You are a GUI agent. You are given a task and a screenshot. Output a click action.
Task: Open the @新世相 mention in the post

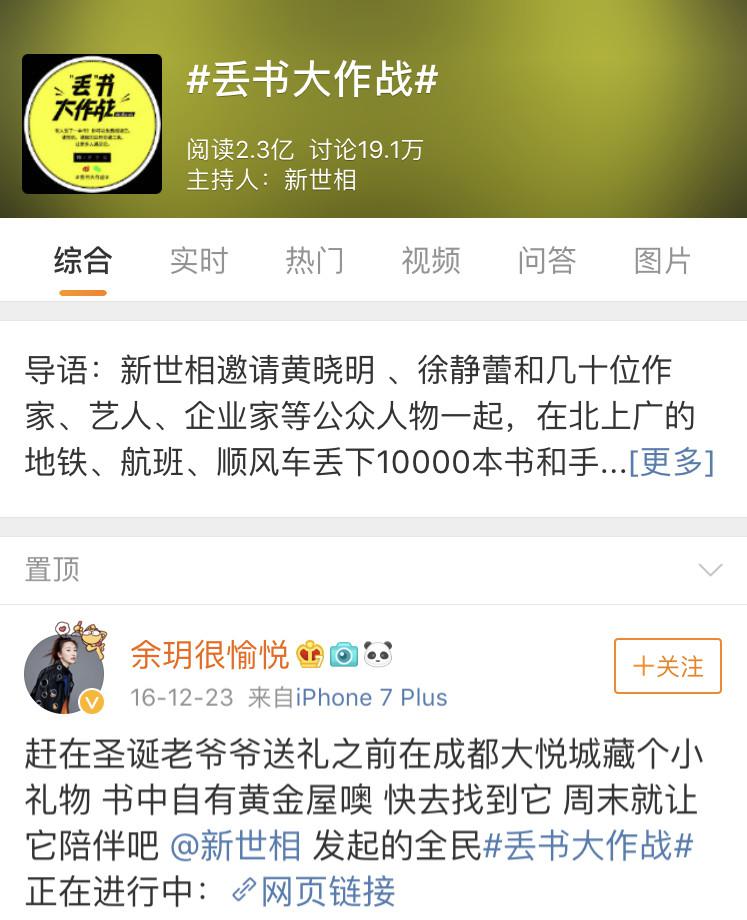click(236, 846)
